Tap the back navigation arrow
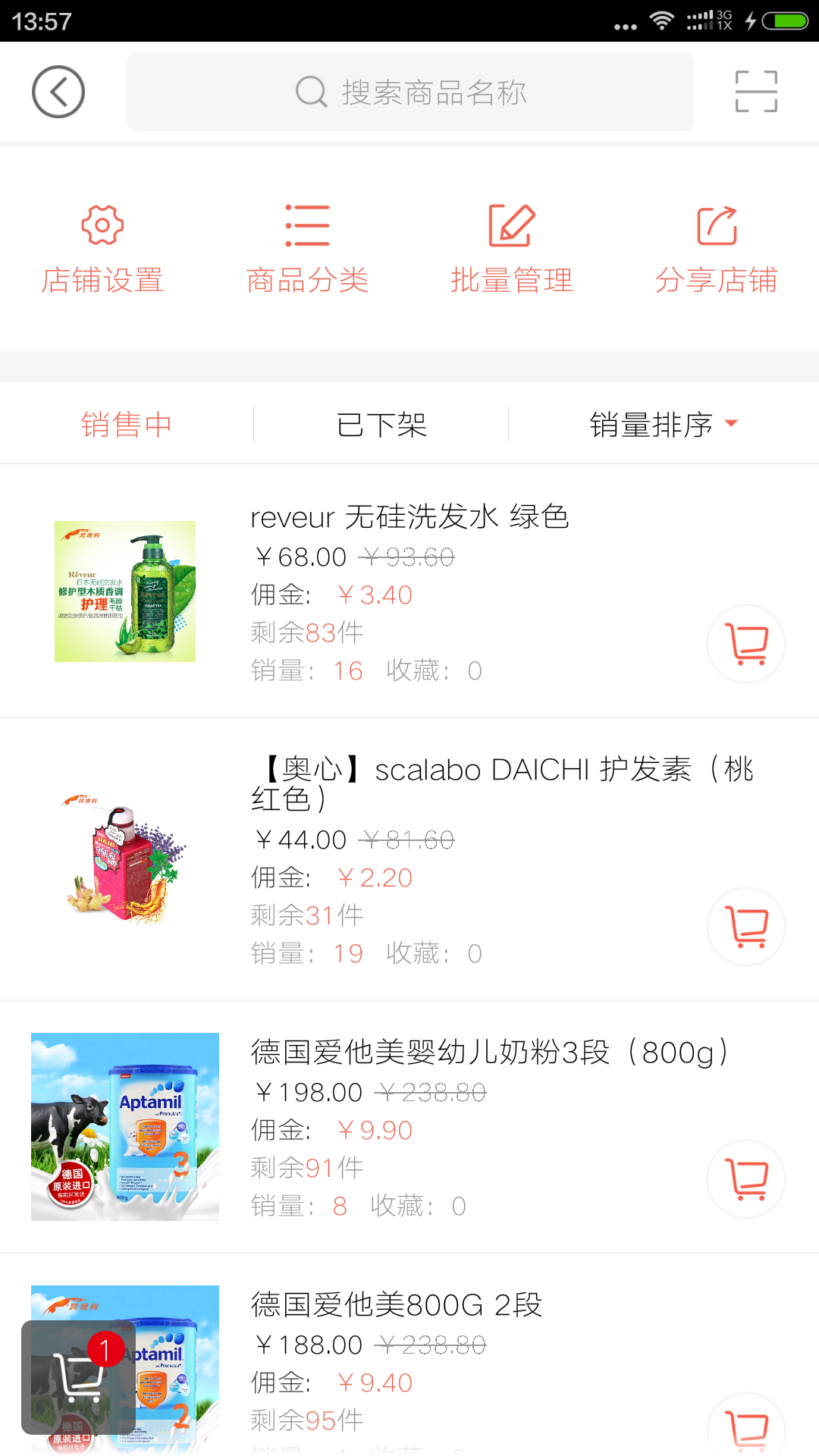The width and height of the screenshot is (819, 1456). coord(58,90)
